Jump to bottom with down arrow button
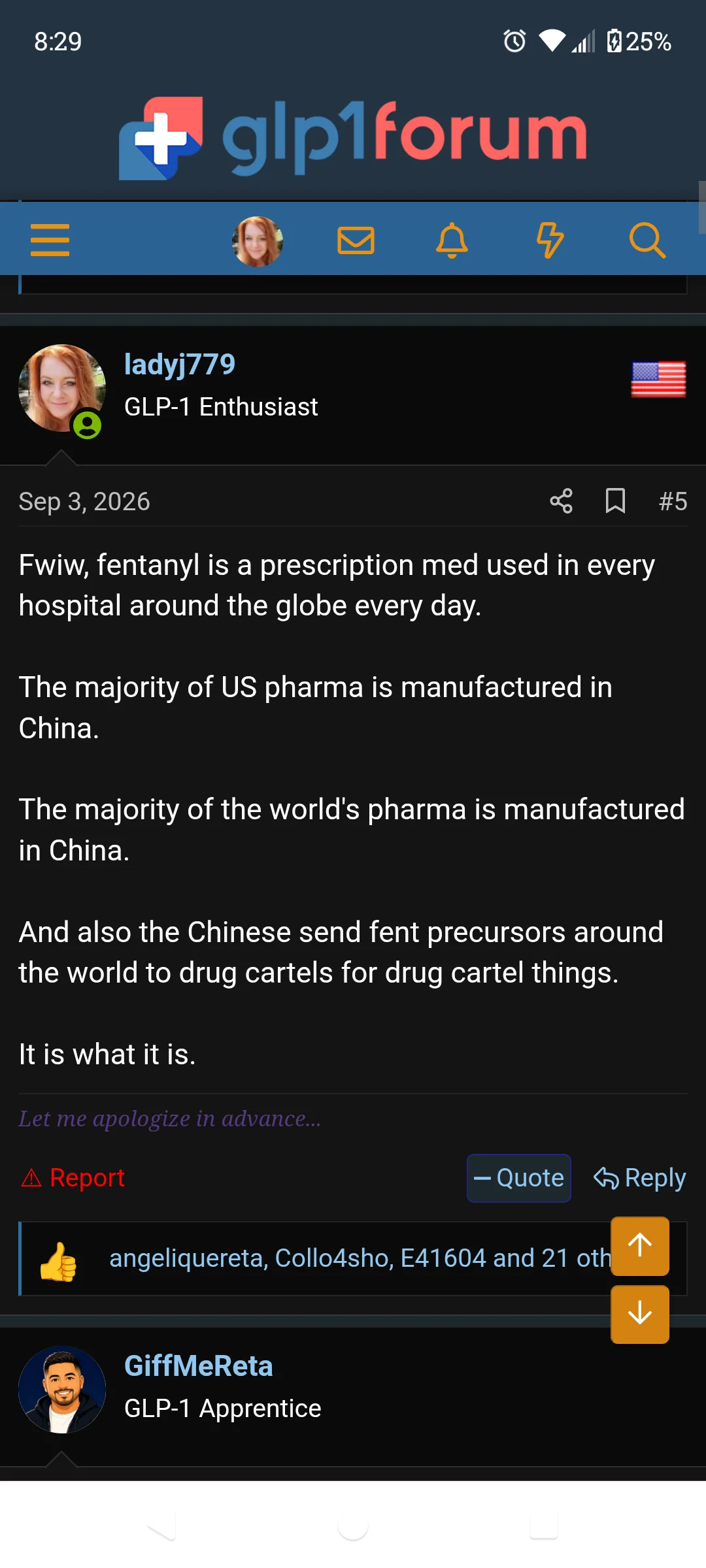Screen dimensions: 706x1568 [x=640, y=1315]
